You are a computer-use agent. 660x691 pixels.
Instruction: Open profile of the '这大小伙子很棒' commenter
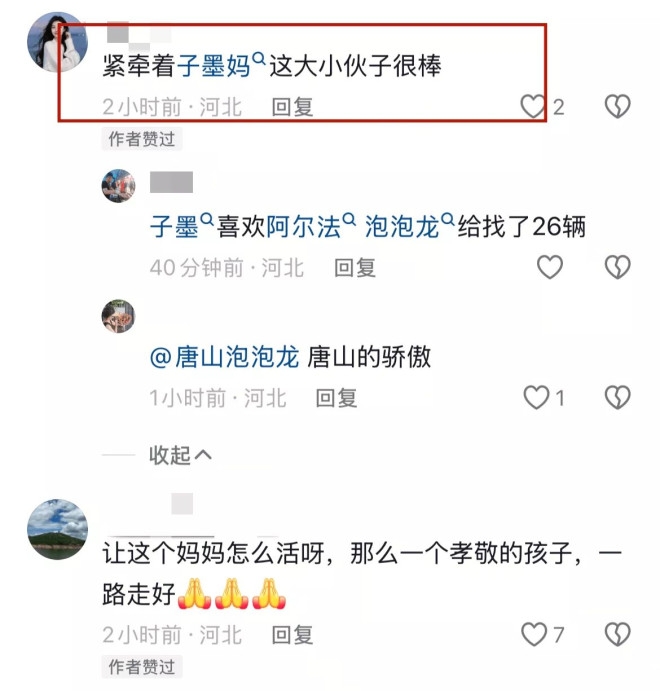[57, 43]
